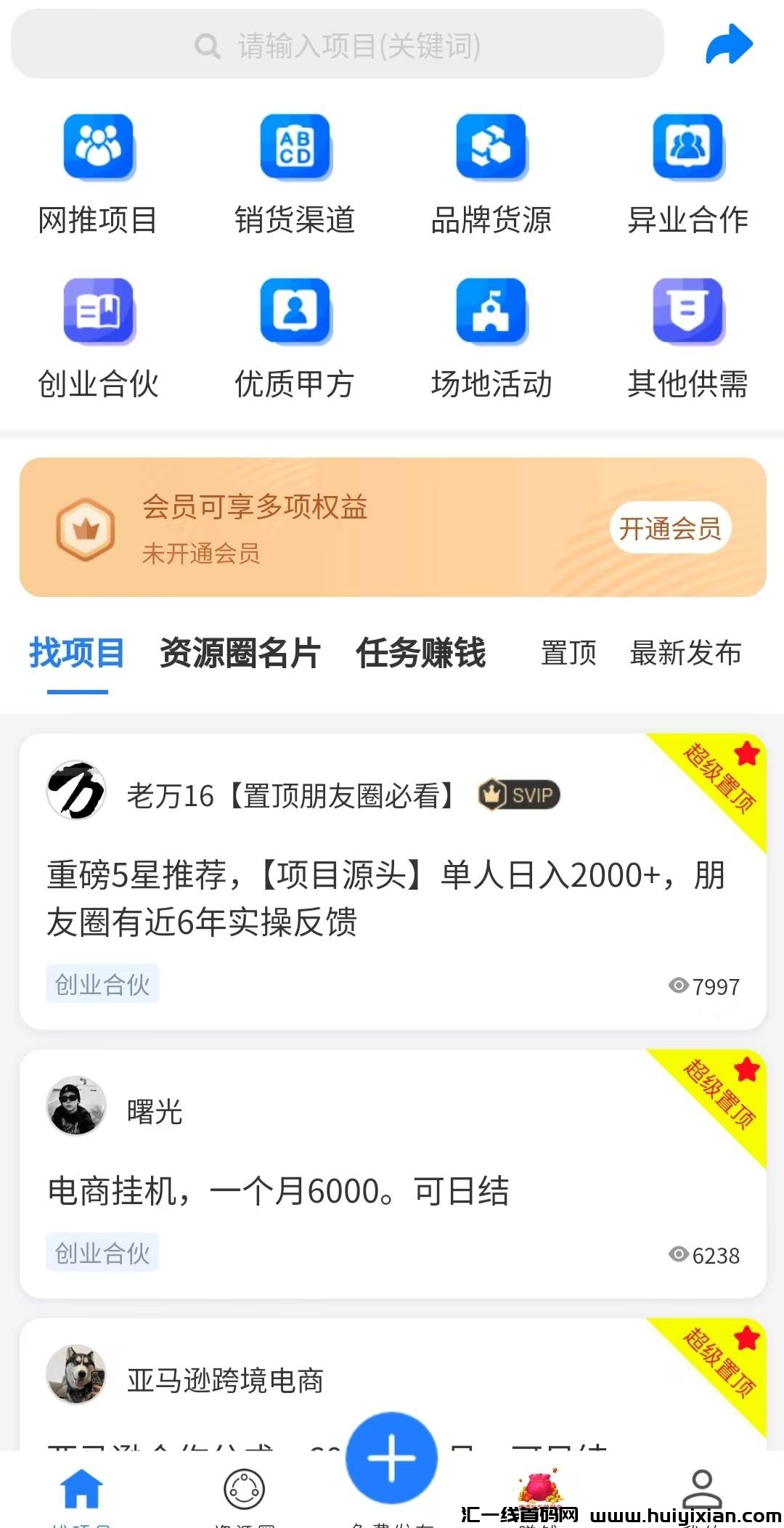Tap the 异业合作 icon
The image size is (784, 1528).
point(687,147)
